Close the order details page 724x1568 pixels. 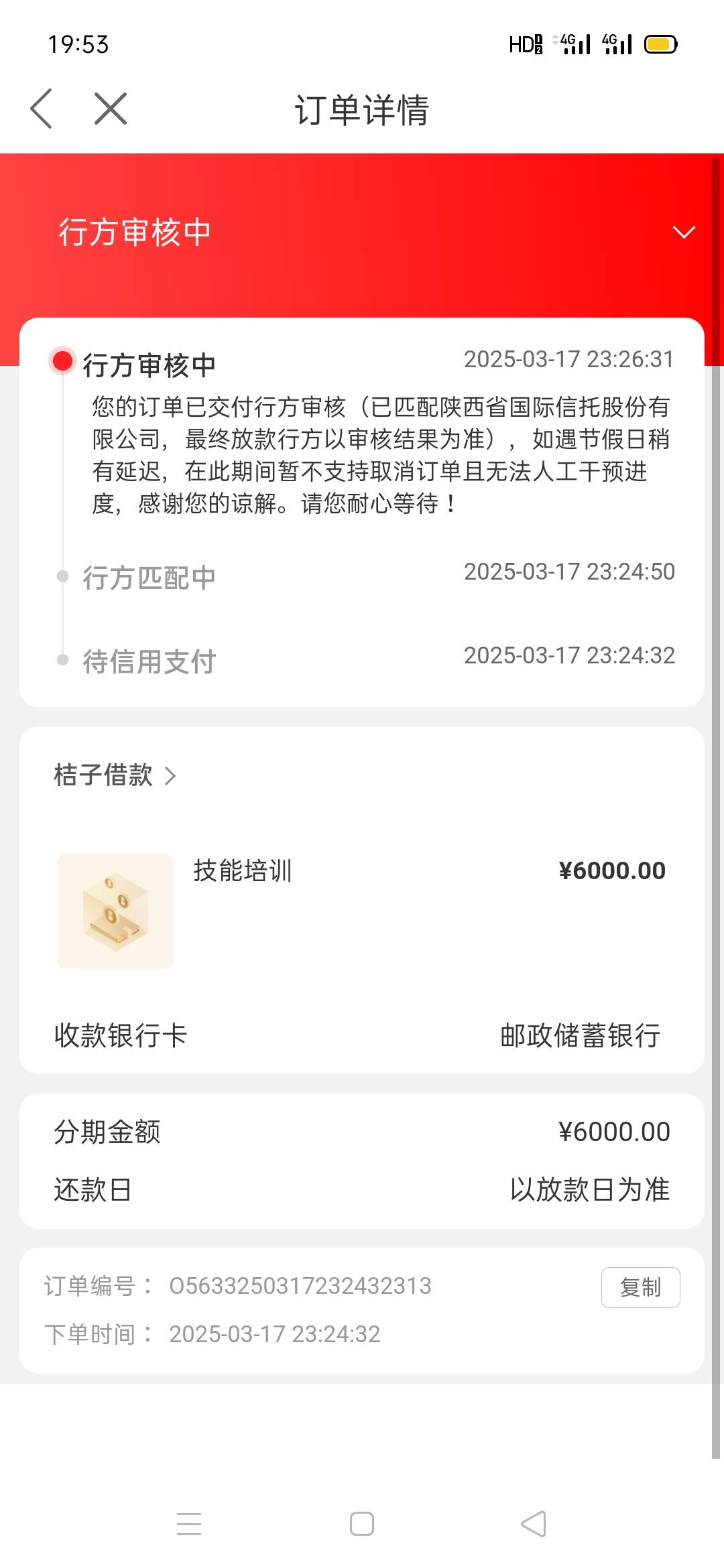[x=111, y=109]
